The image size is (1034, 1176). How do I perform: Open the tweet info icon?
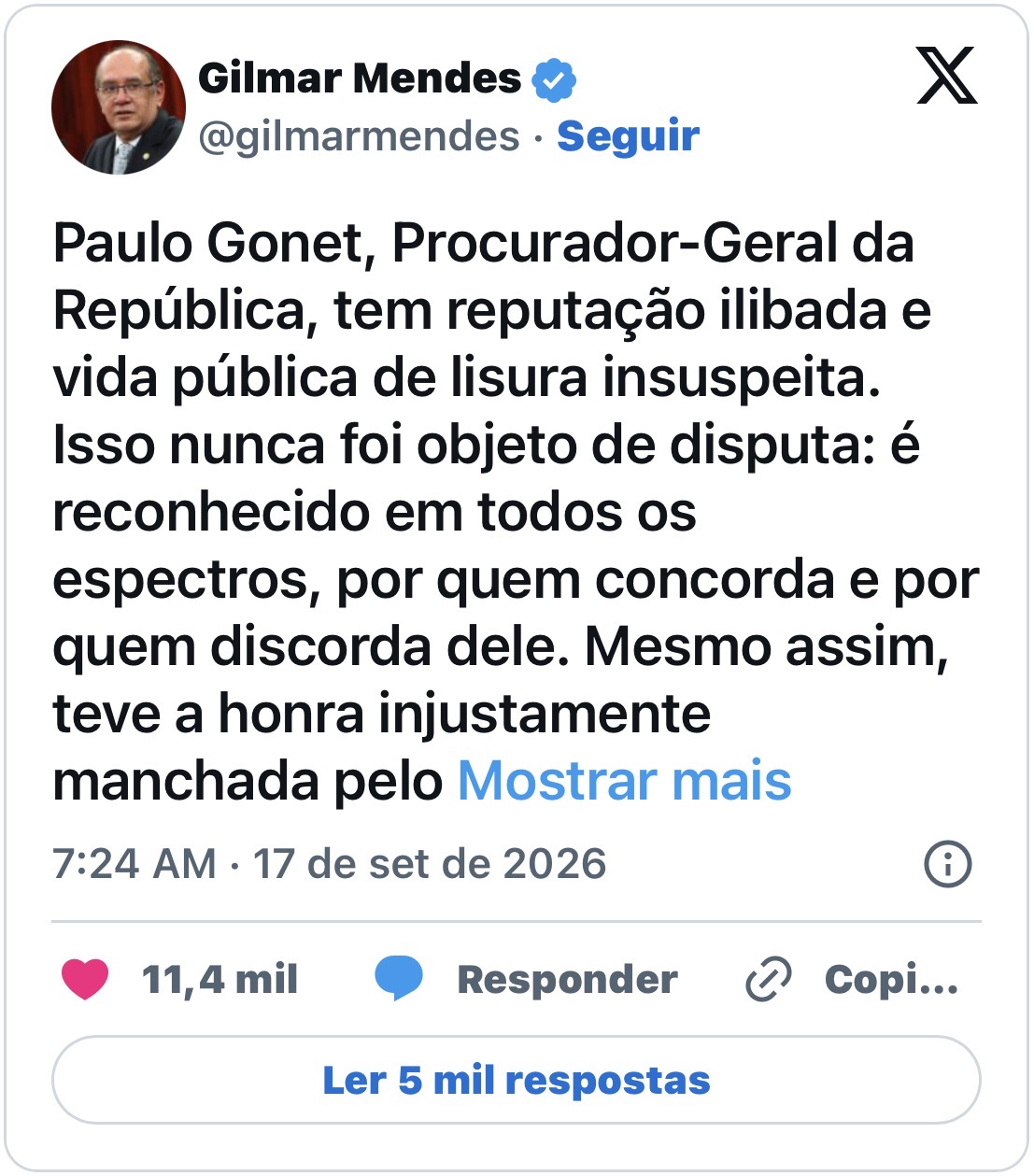tap(948, 864)
